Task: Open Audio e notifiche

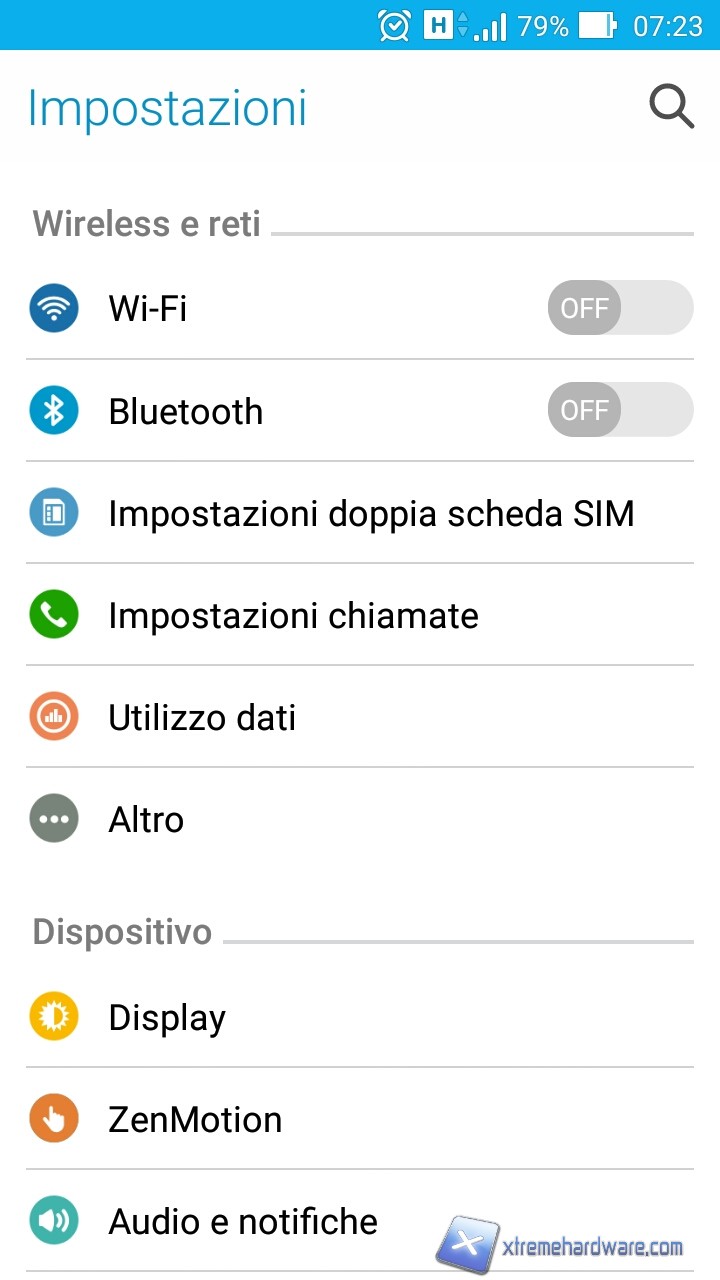Action: tap(243, 1221)
